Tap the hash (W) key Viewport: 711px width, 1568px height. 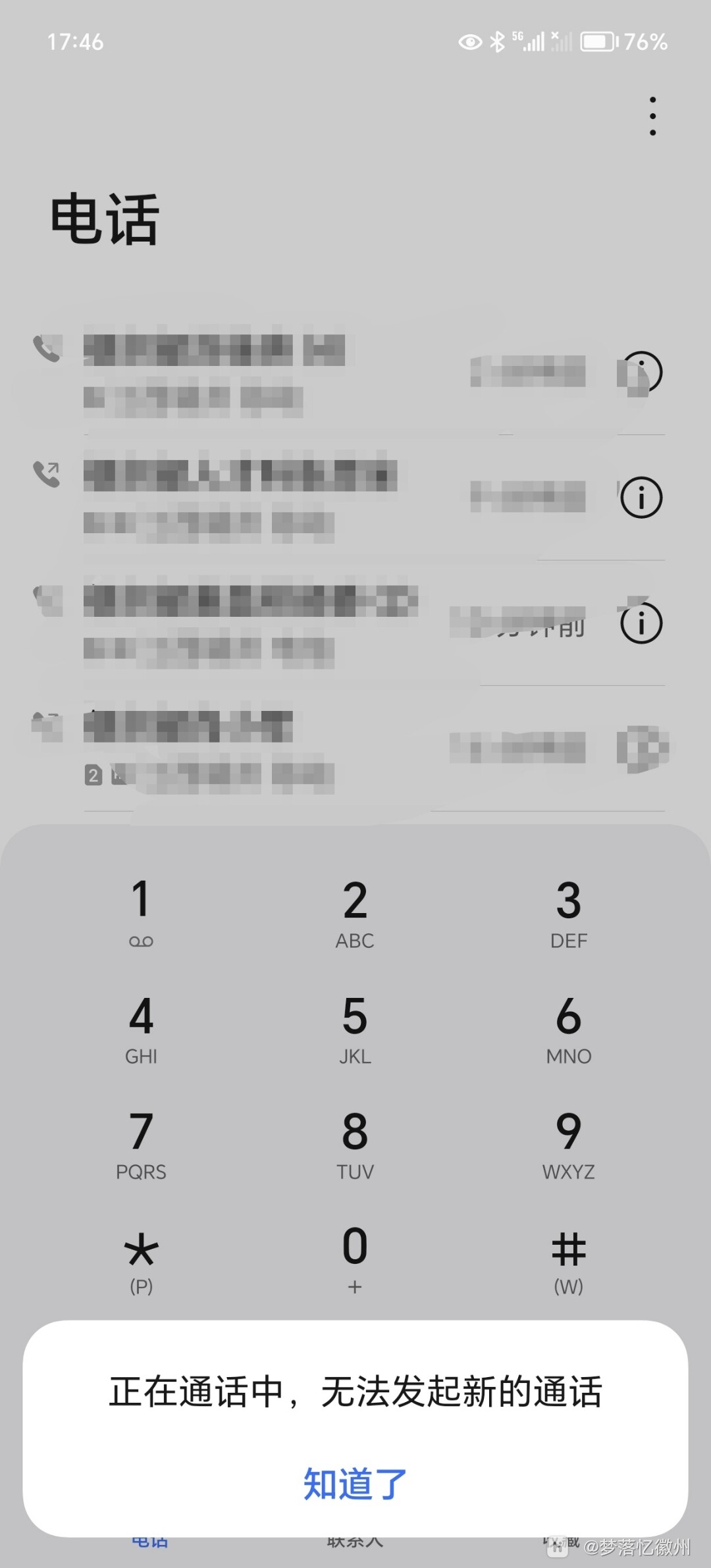[568, 1259]
